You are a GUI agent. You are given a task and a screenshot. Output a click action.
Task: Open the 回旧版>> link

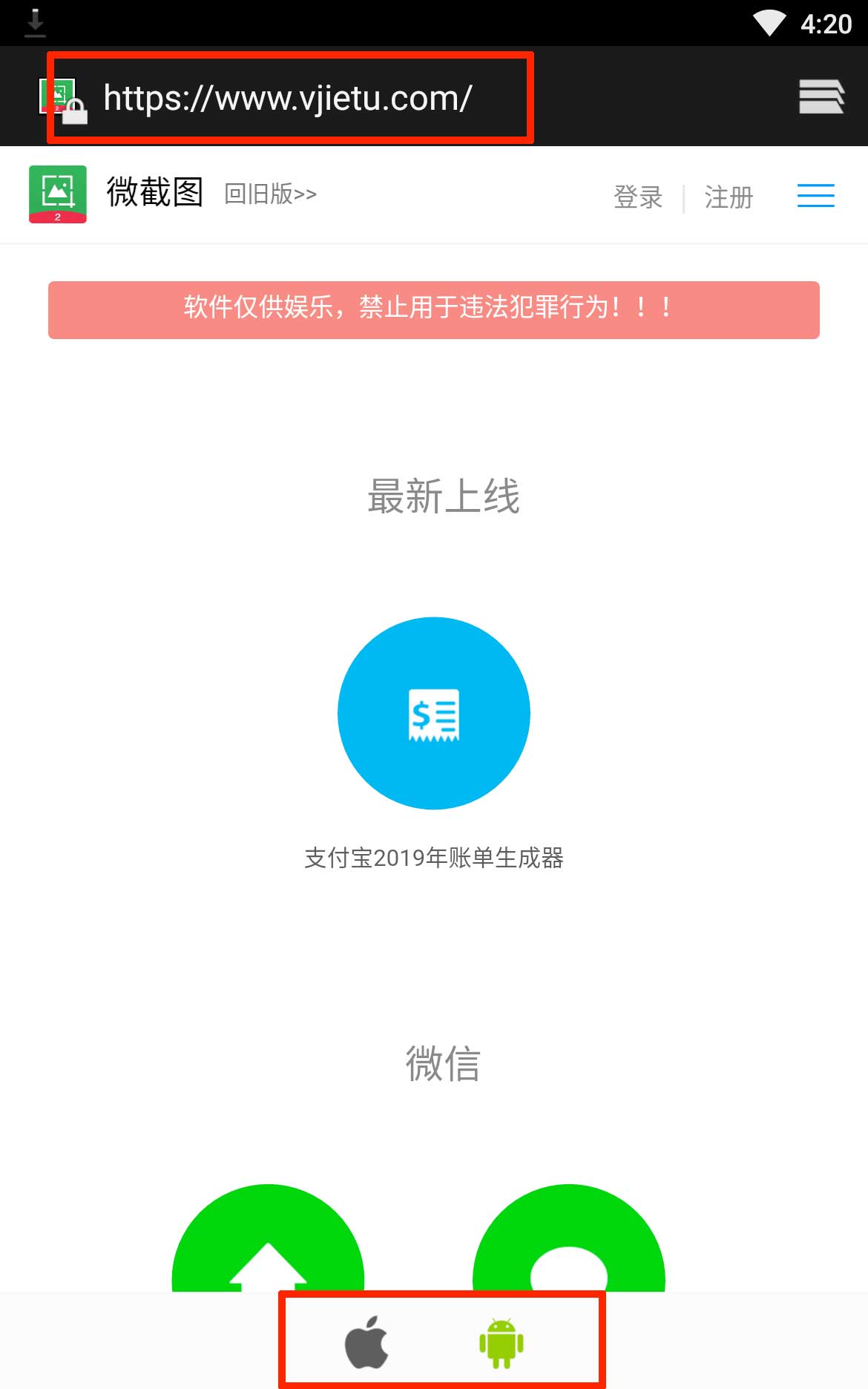(271, 194)
